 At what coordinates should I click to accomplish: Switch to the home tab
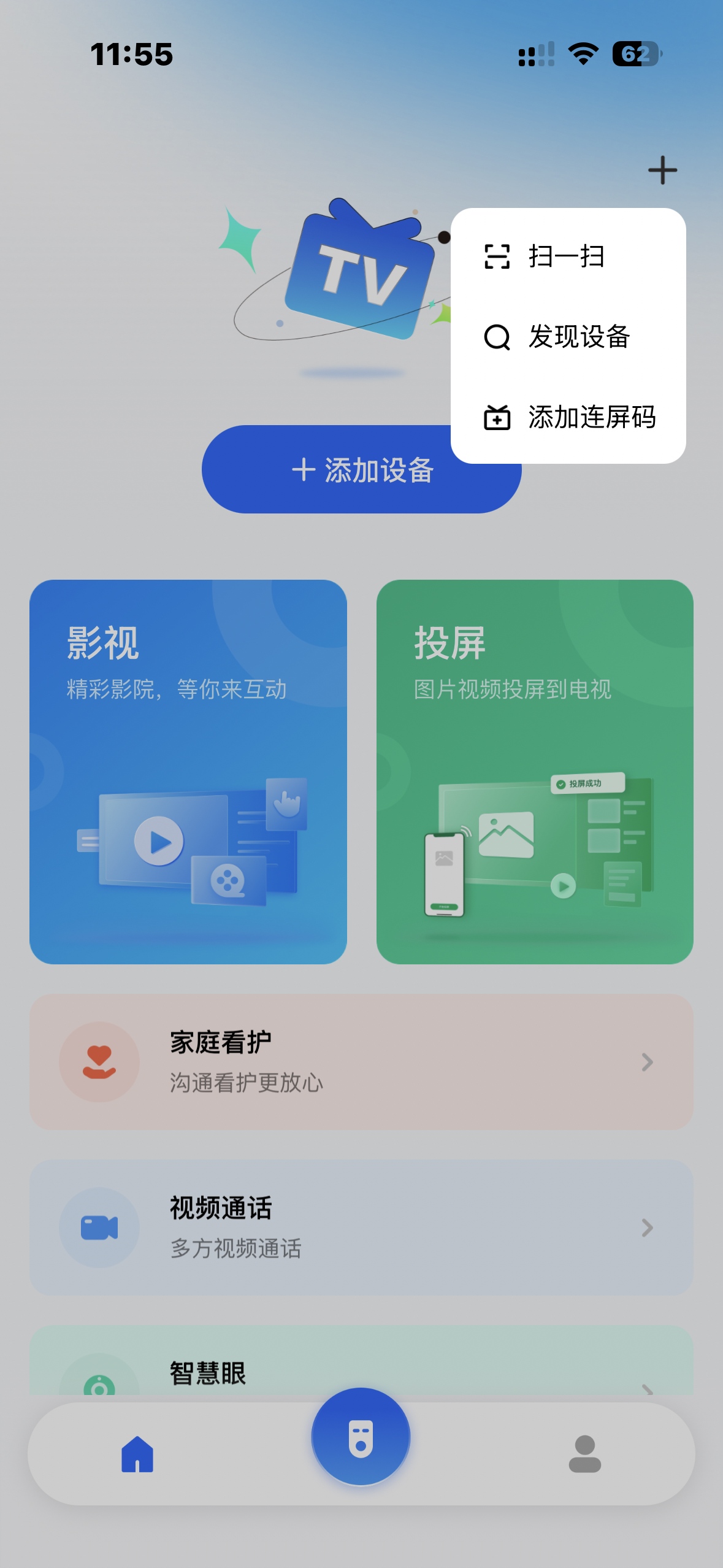(137, 1454)
